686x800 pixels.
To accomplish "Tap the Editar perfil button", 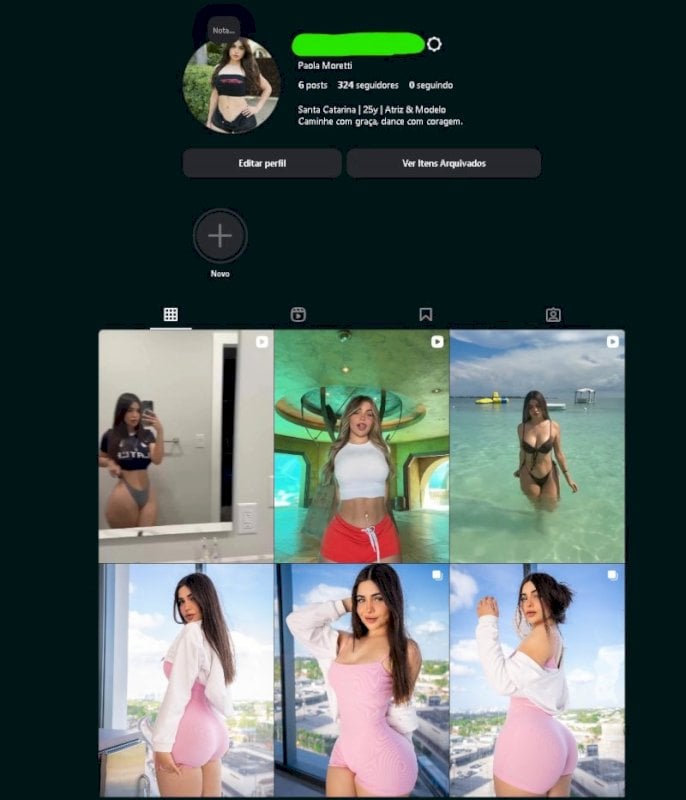I will 262,163.
